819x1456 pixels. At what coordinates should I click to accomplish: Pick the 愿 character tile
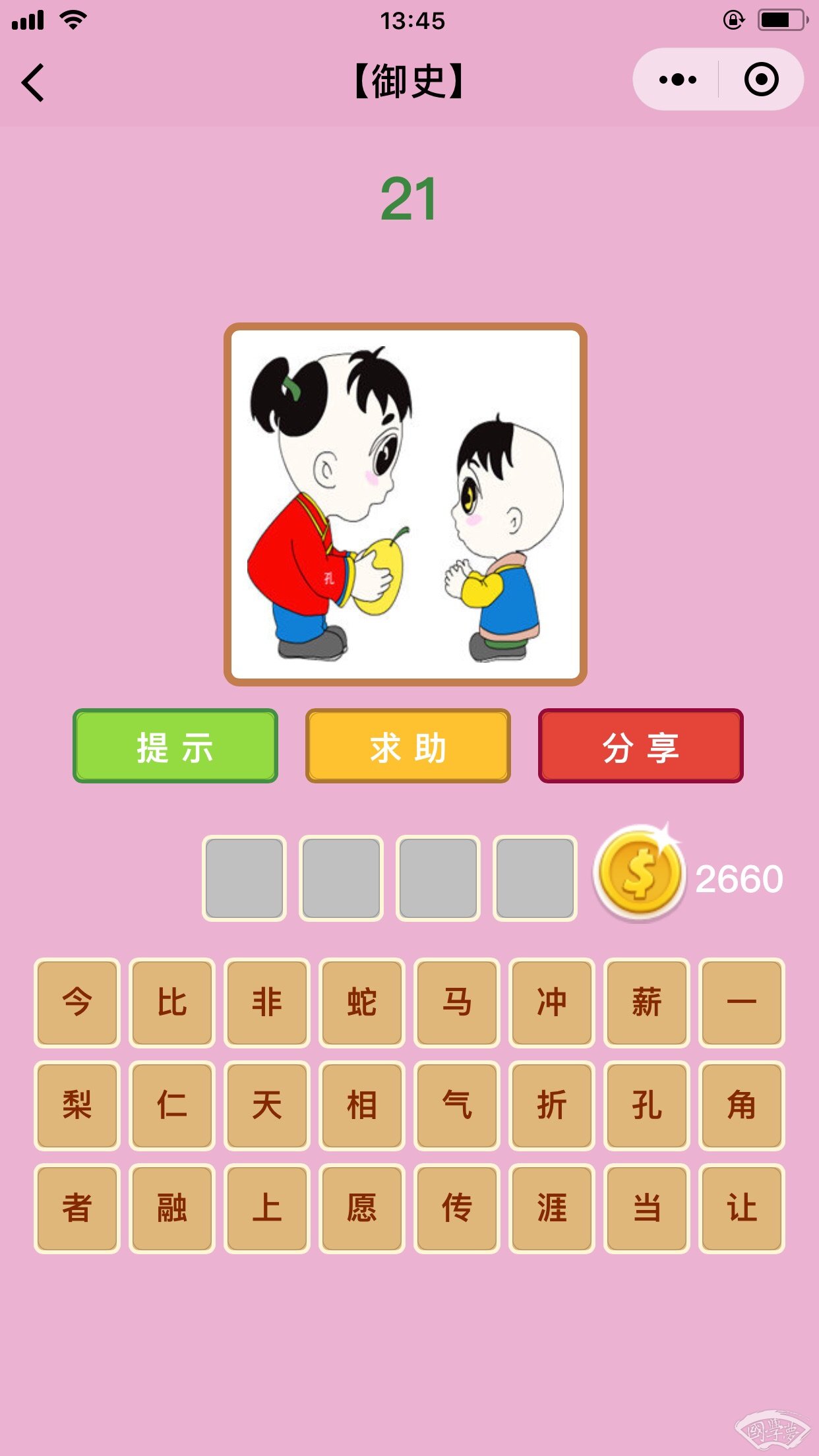[x=362, y=1208]
